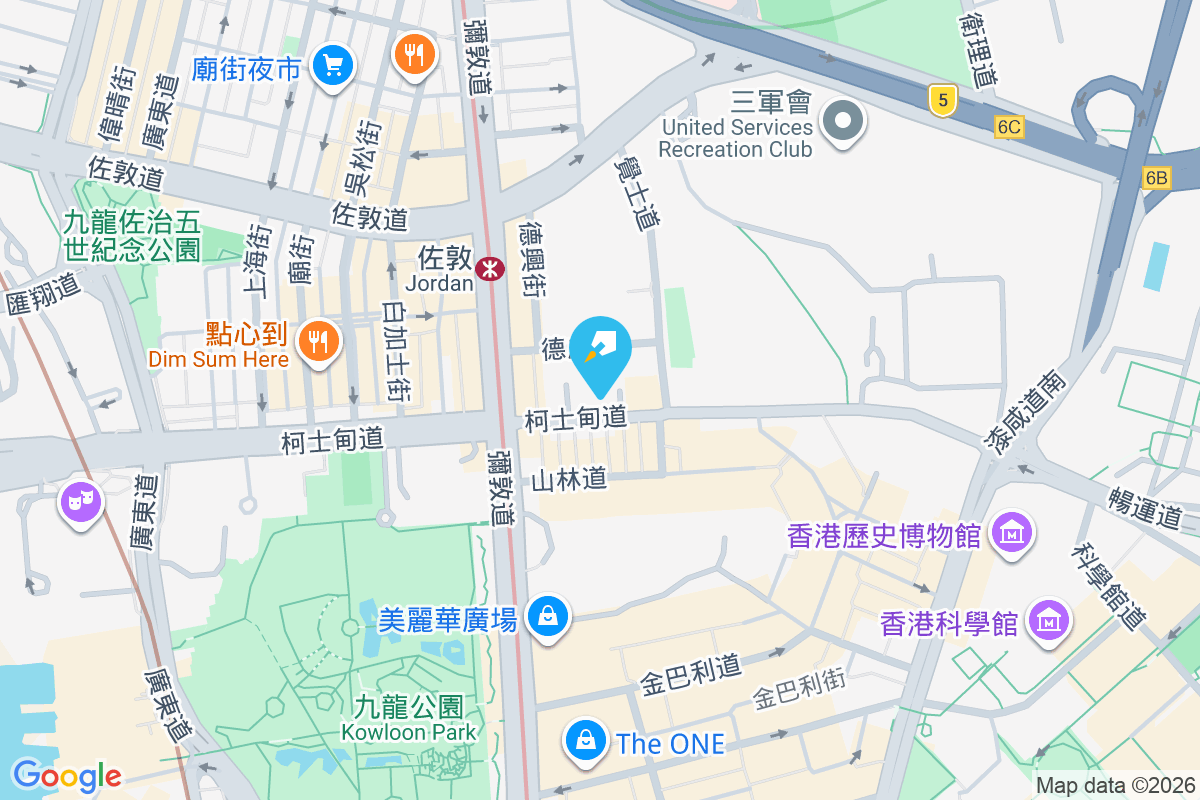Open Hong Kong Museum of History pin

[x=1013, y=534]
